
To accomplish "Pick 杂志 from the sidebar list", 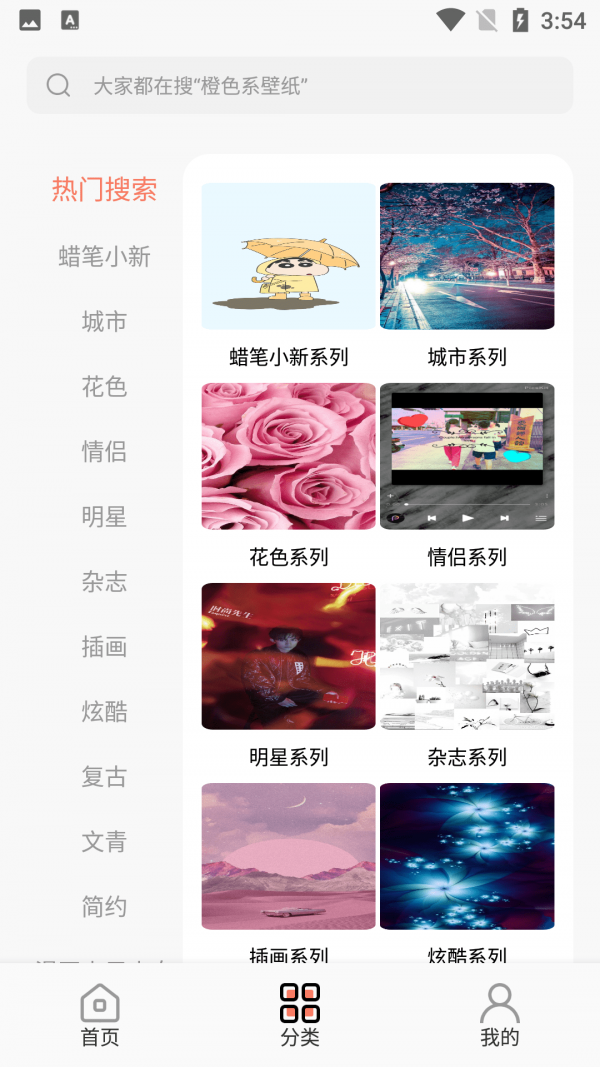I will click(x=104, y=582).
